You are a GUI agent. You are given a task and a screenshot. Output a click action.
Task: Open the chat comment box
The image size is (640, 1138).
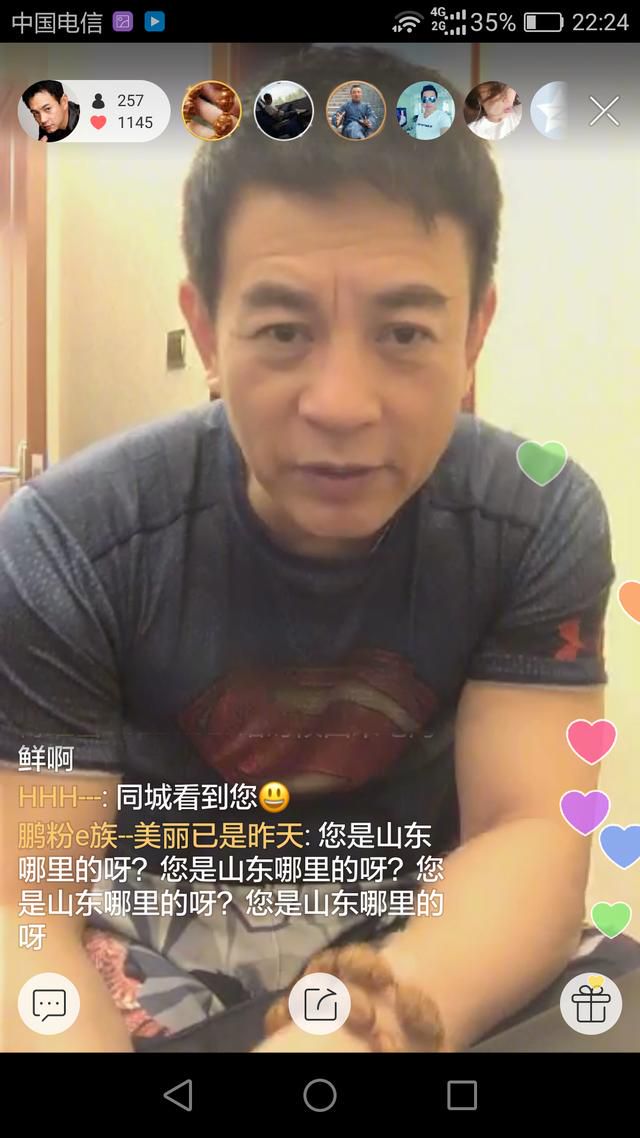click(x=49, y=1003)
